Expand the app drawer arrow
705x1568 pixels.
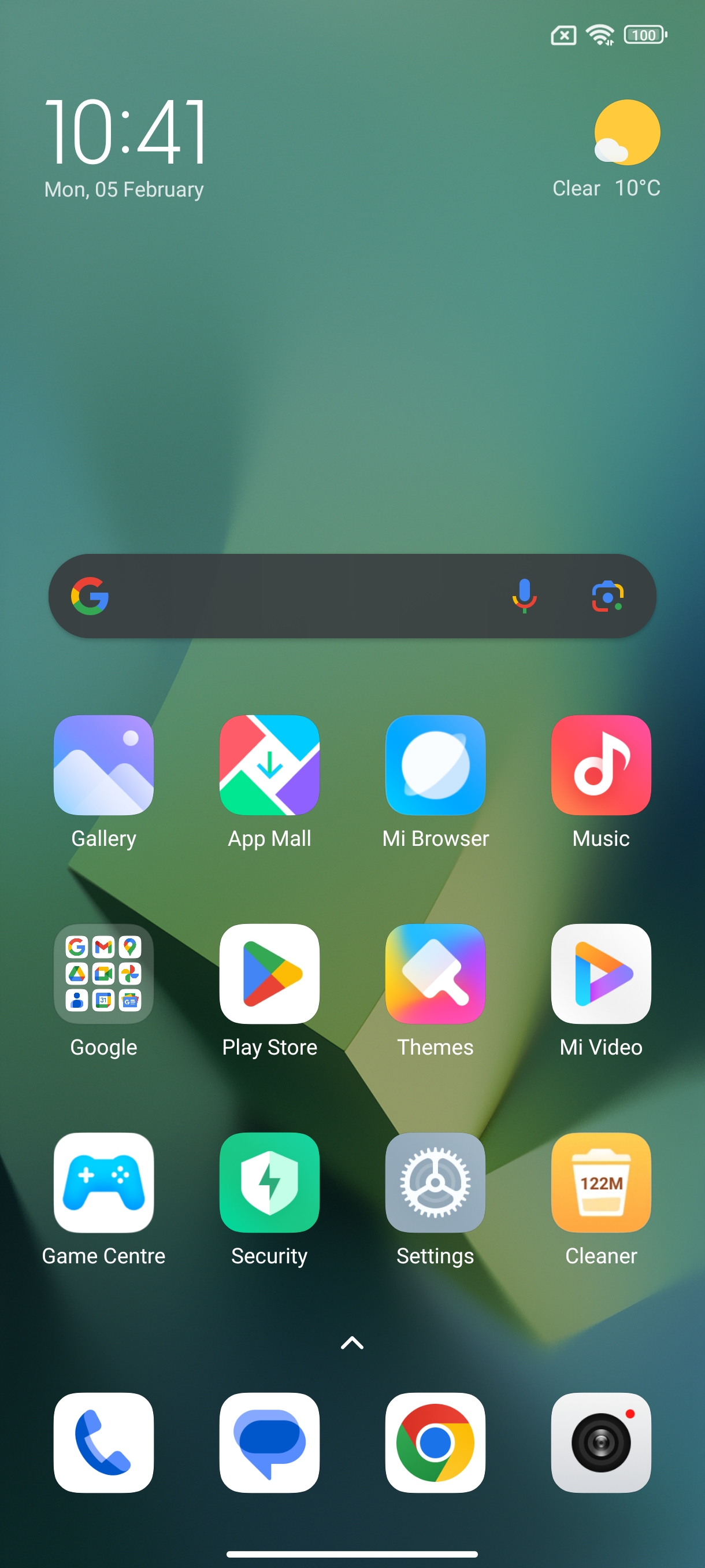point(352,1342)
